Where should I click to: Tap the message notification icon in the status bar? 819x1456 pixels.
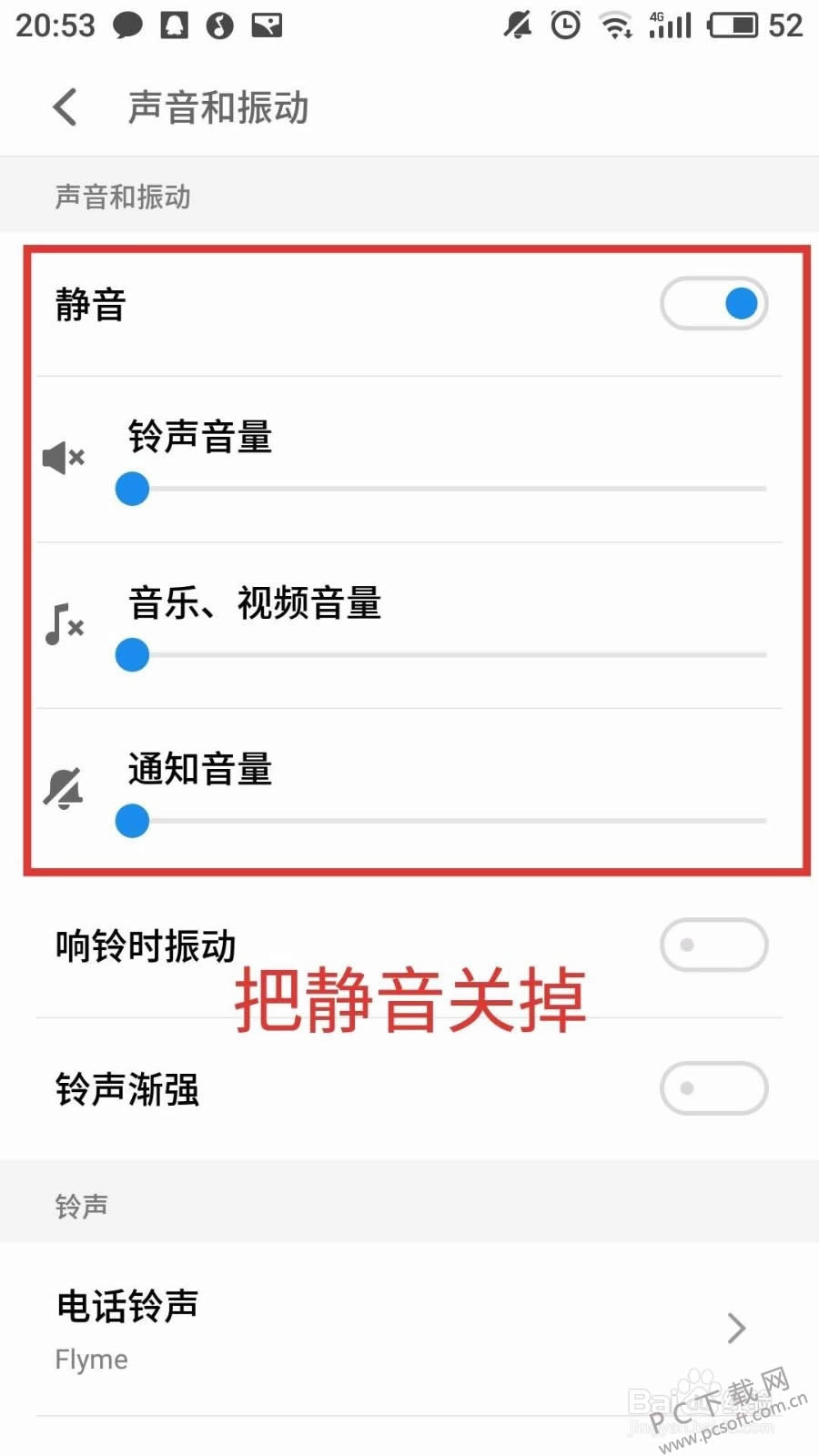coord(127,25)
